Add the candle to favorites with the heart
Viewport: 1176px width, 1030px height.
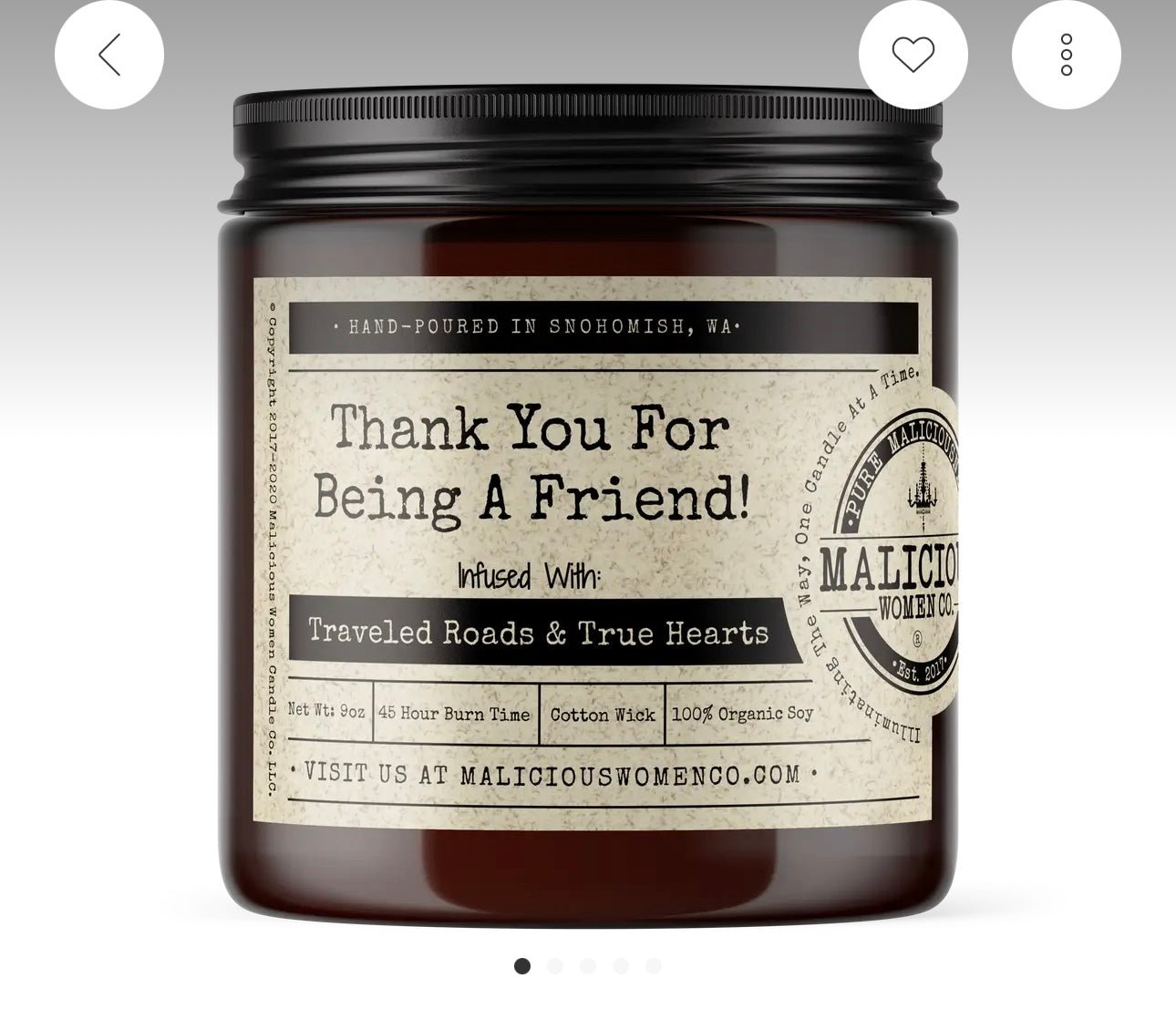[913, 55]
